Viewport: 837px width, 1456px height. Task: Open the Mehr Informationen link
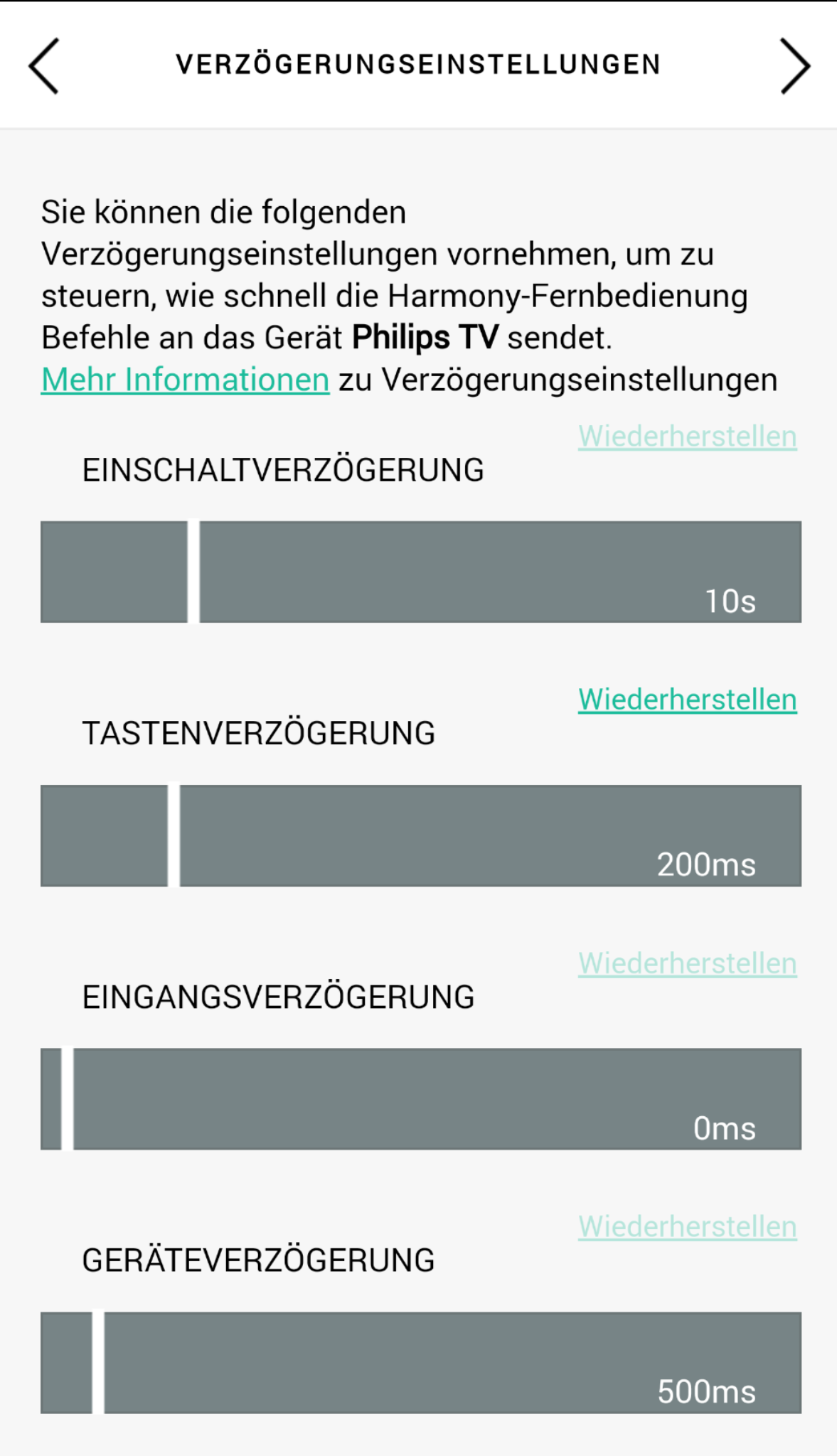click(x=186, y=380)
